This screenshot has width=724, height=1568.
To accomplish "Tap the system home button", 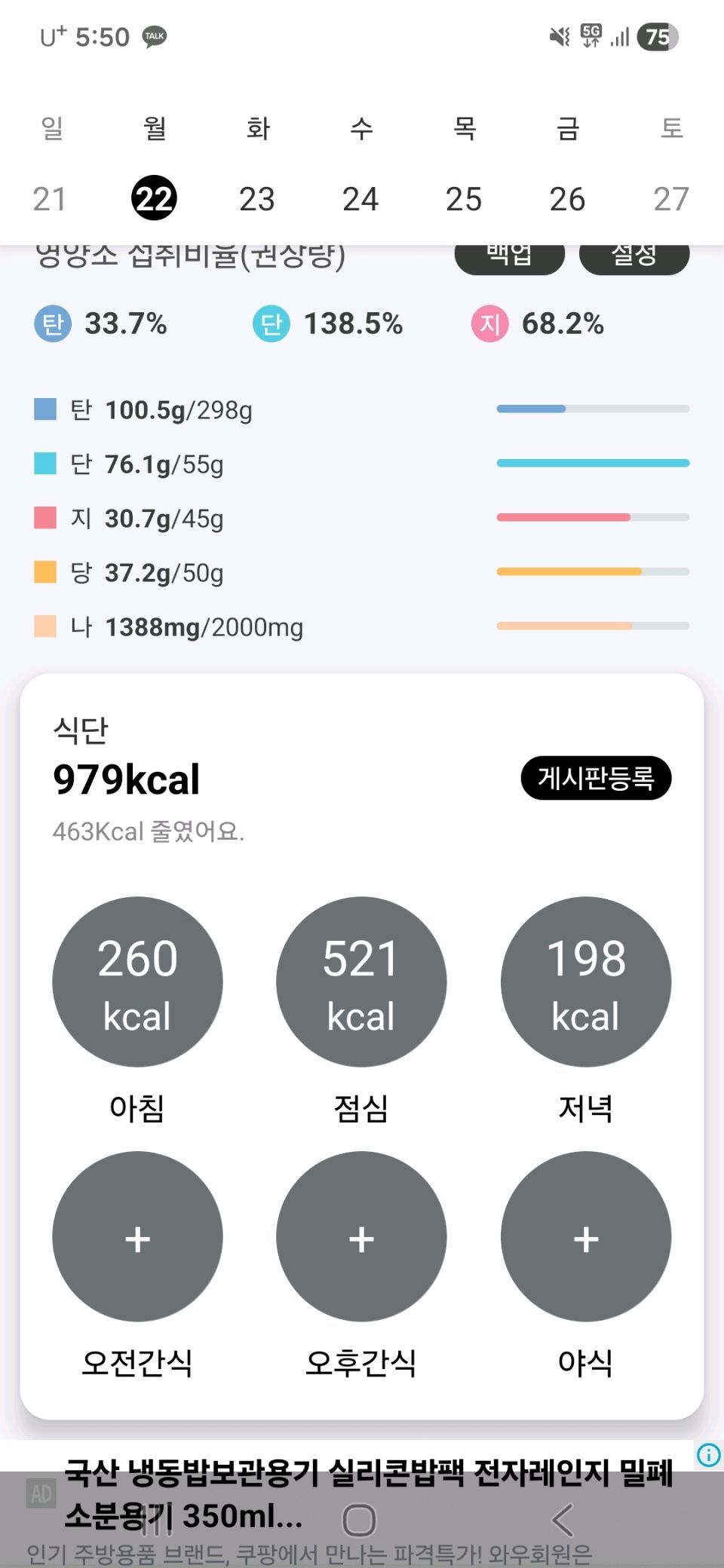I will point(359,1520).
